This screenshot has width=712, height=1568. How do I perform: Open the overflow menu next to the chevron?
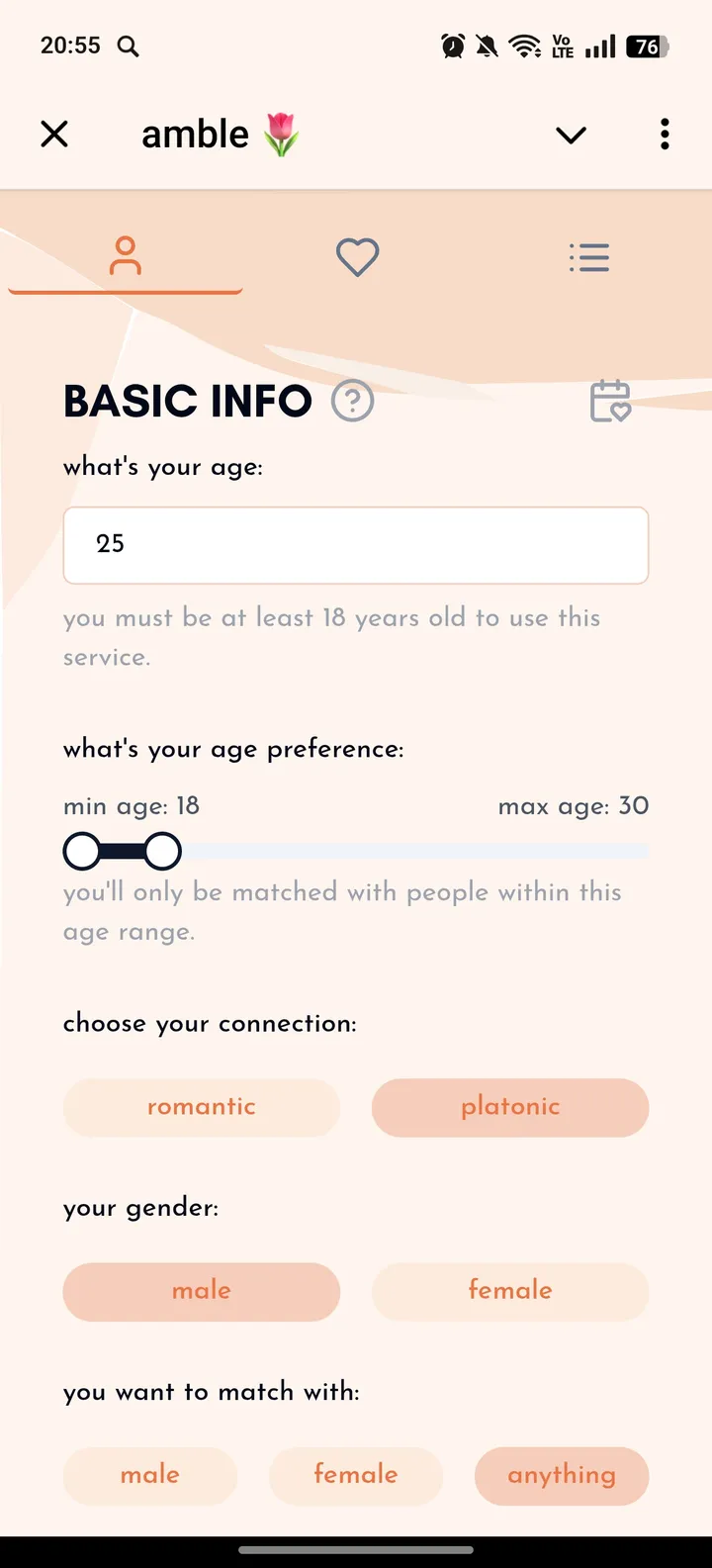[x=665, y=135]
